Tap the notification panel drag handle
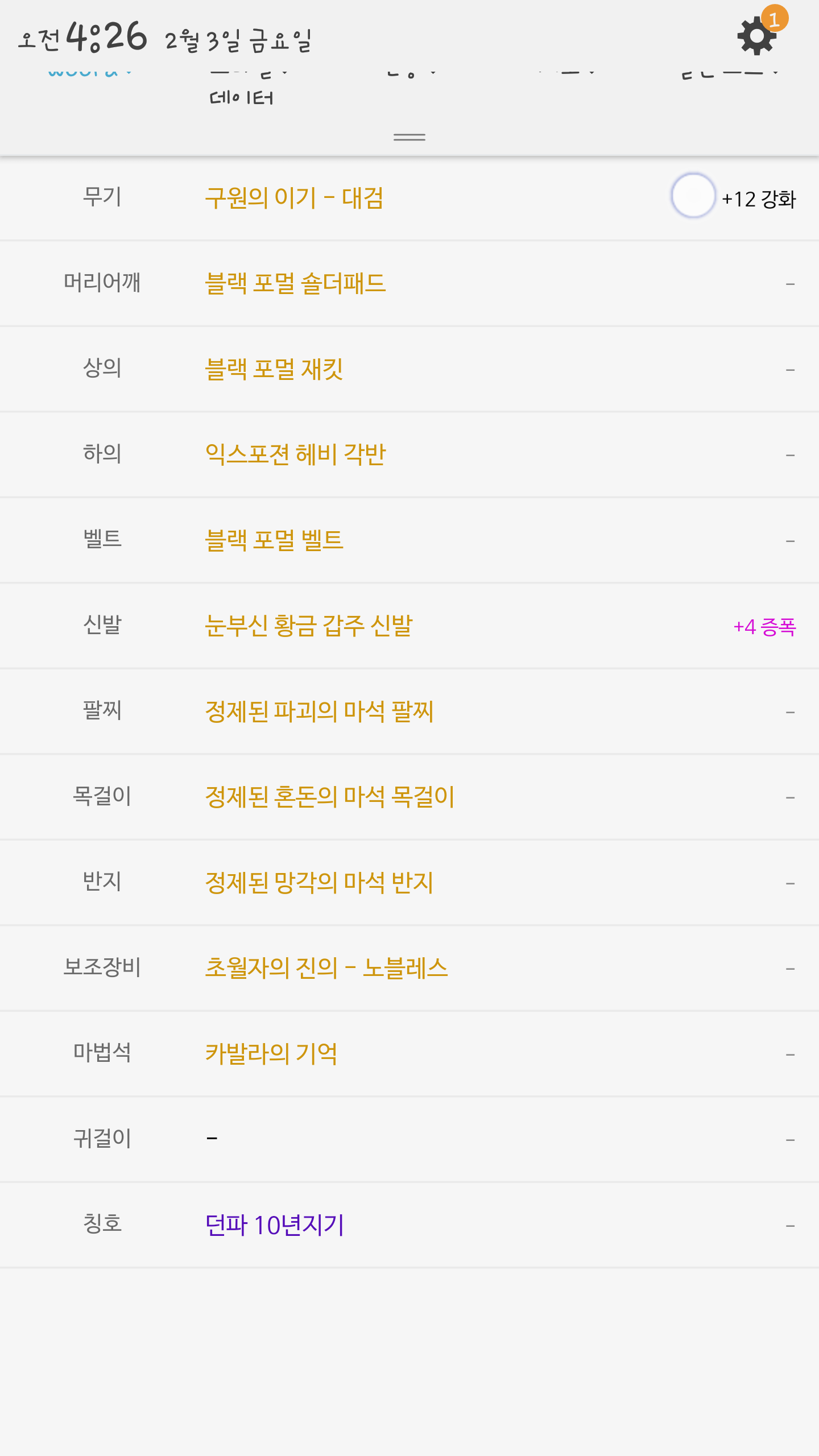This screenshot has height=1456, width=819. pyautogui.click(x=409, y=137)
